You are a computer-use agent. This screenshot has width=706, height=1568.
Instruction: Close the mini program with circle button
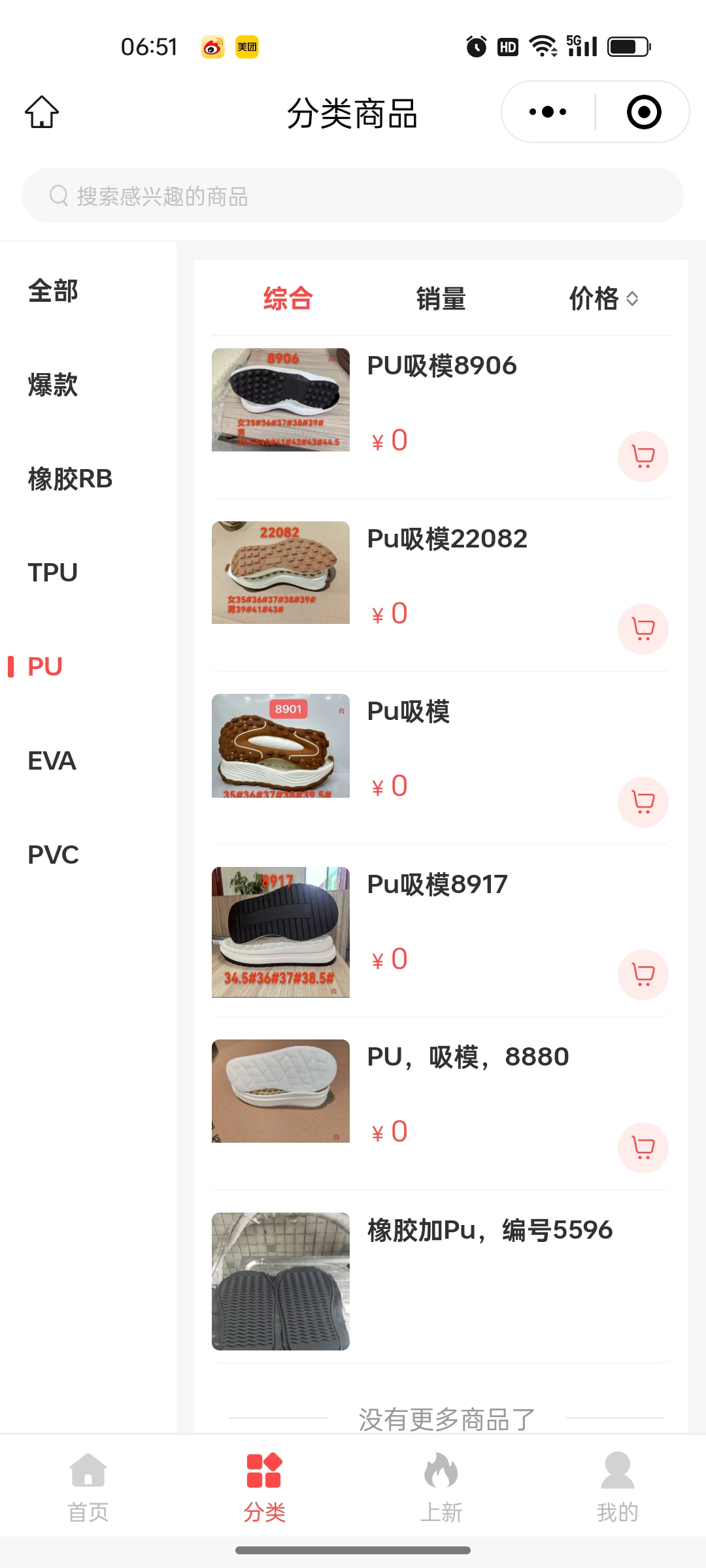click(644, 112)
